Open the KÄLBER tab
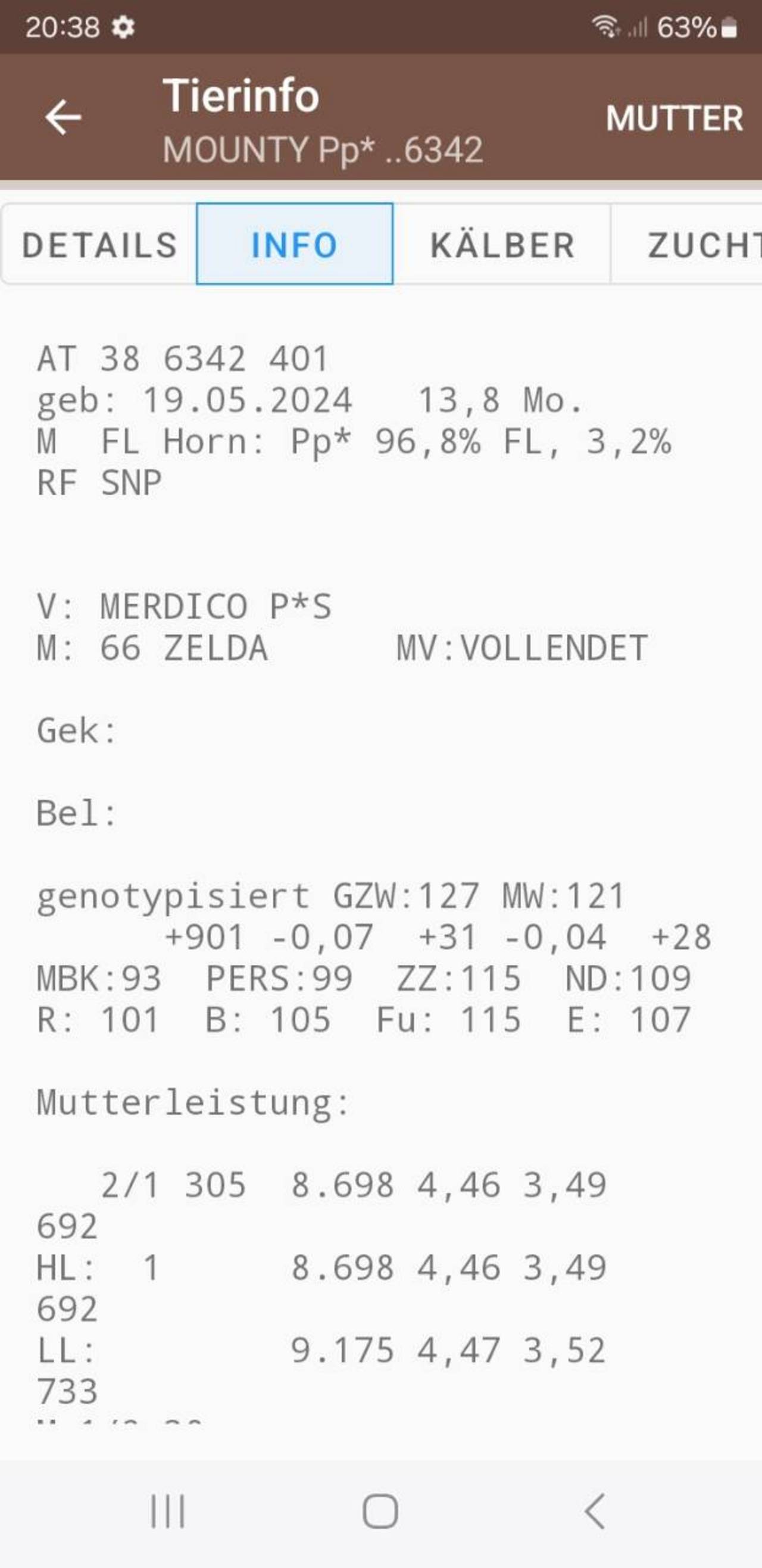This screenshot has height=1568, width=762. tap(502, 245)
